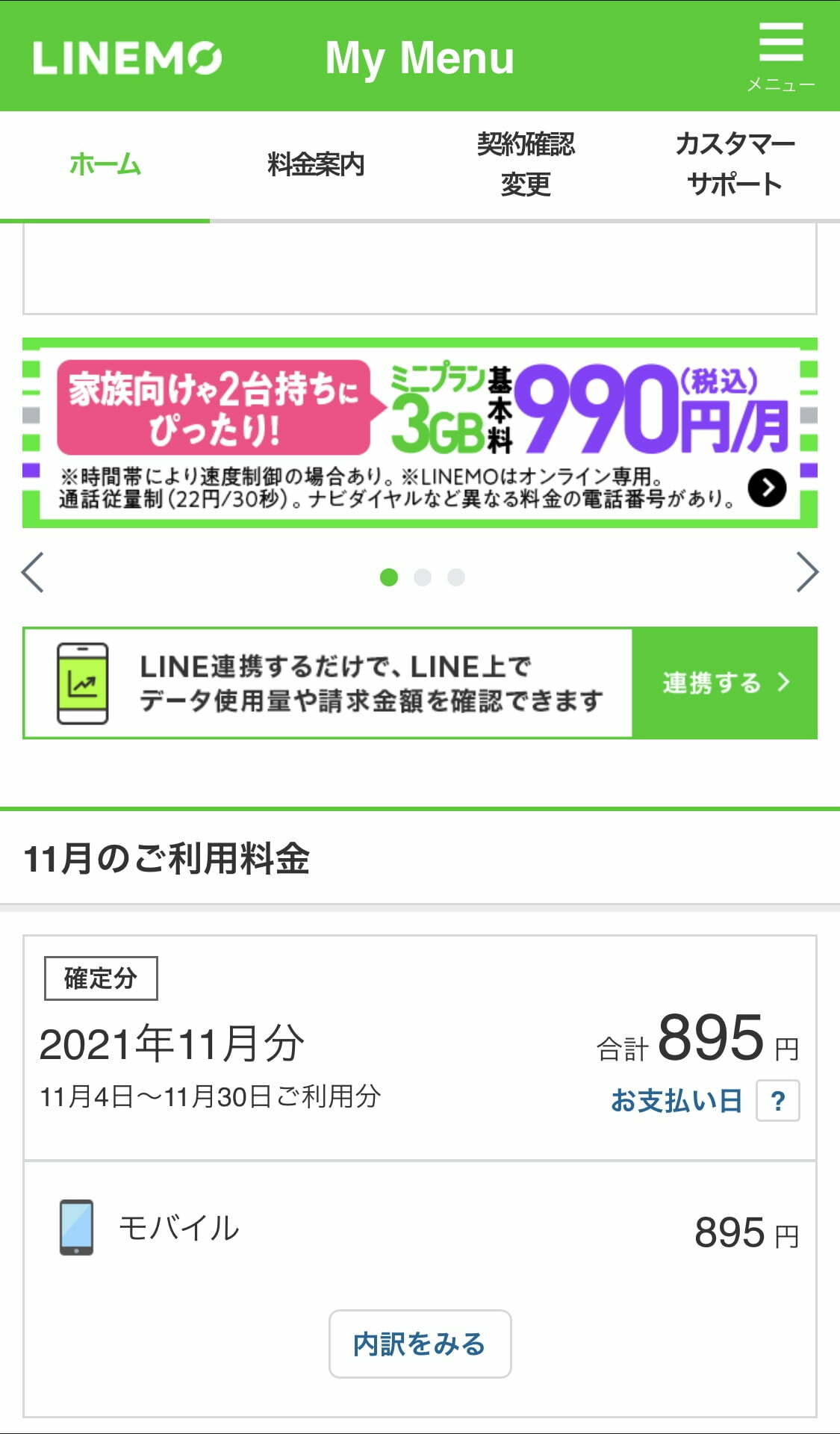Jump to the third carousel page dot
Screen dimensions: 840x1434
[456, 577]
